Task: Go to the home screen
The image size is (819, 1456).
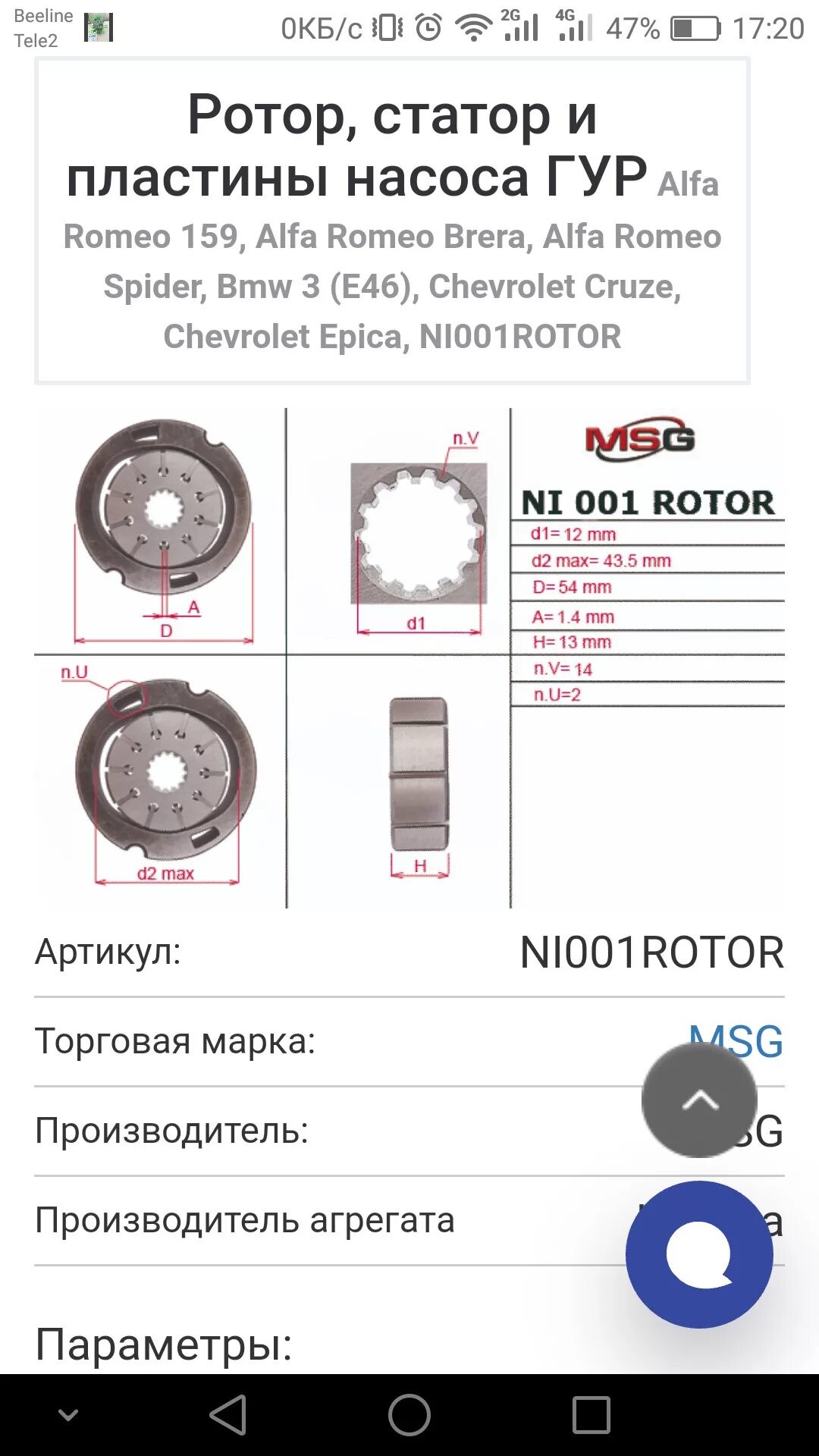Action: pyautogui.click(x=409, y=1415)
